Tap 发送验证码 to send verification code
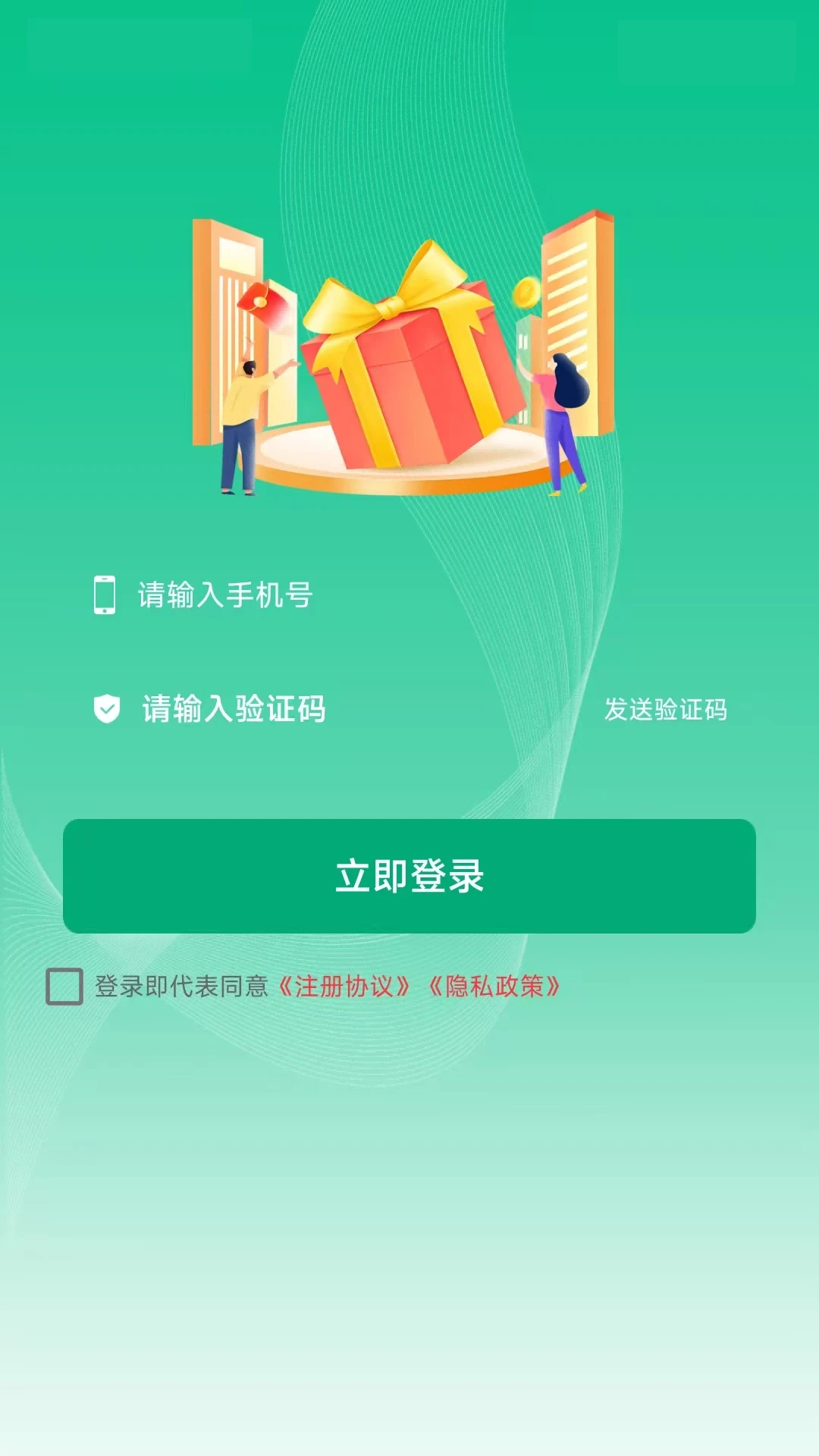This screenshot has width=819, height=1456. tap(665, 708)
